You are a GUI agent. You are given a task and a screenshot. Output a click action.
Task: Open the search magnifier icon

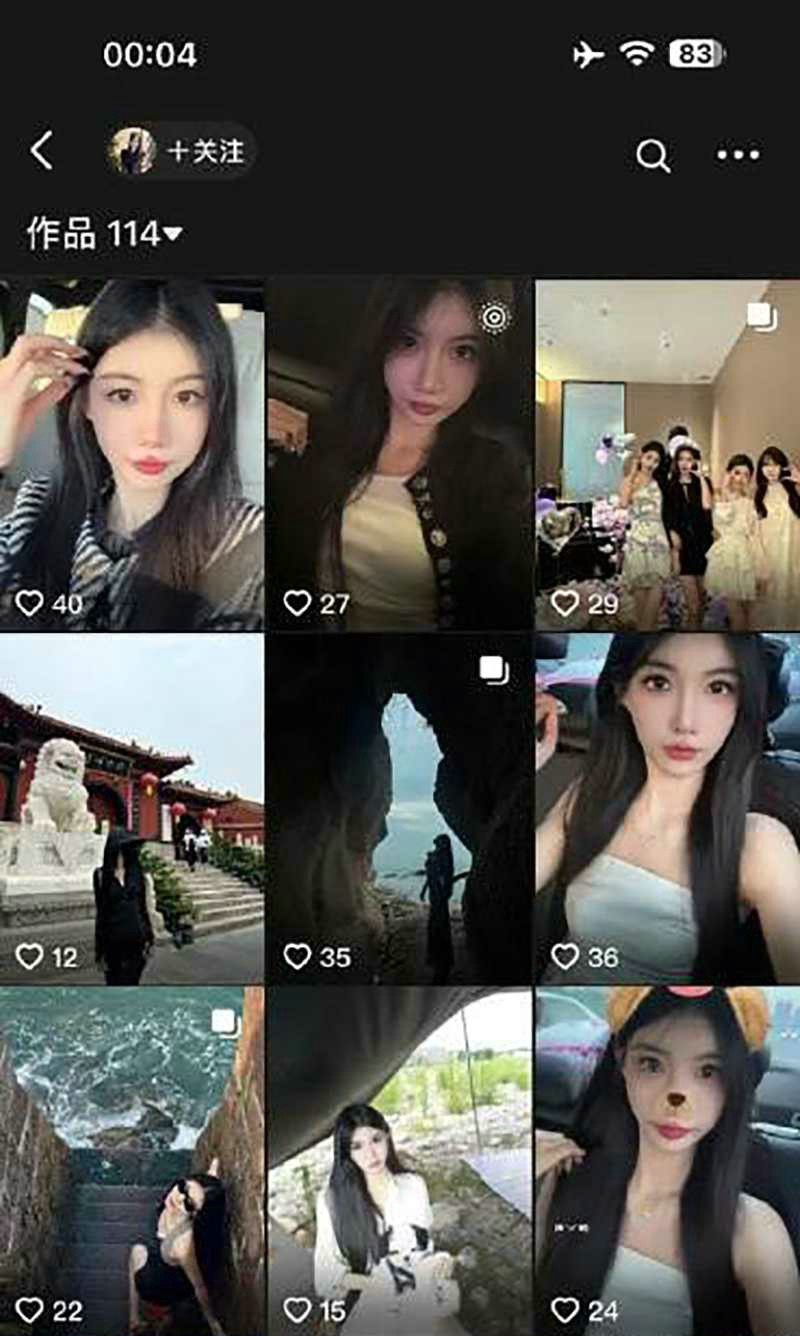click(652, 155)
